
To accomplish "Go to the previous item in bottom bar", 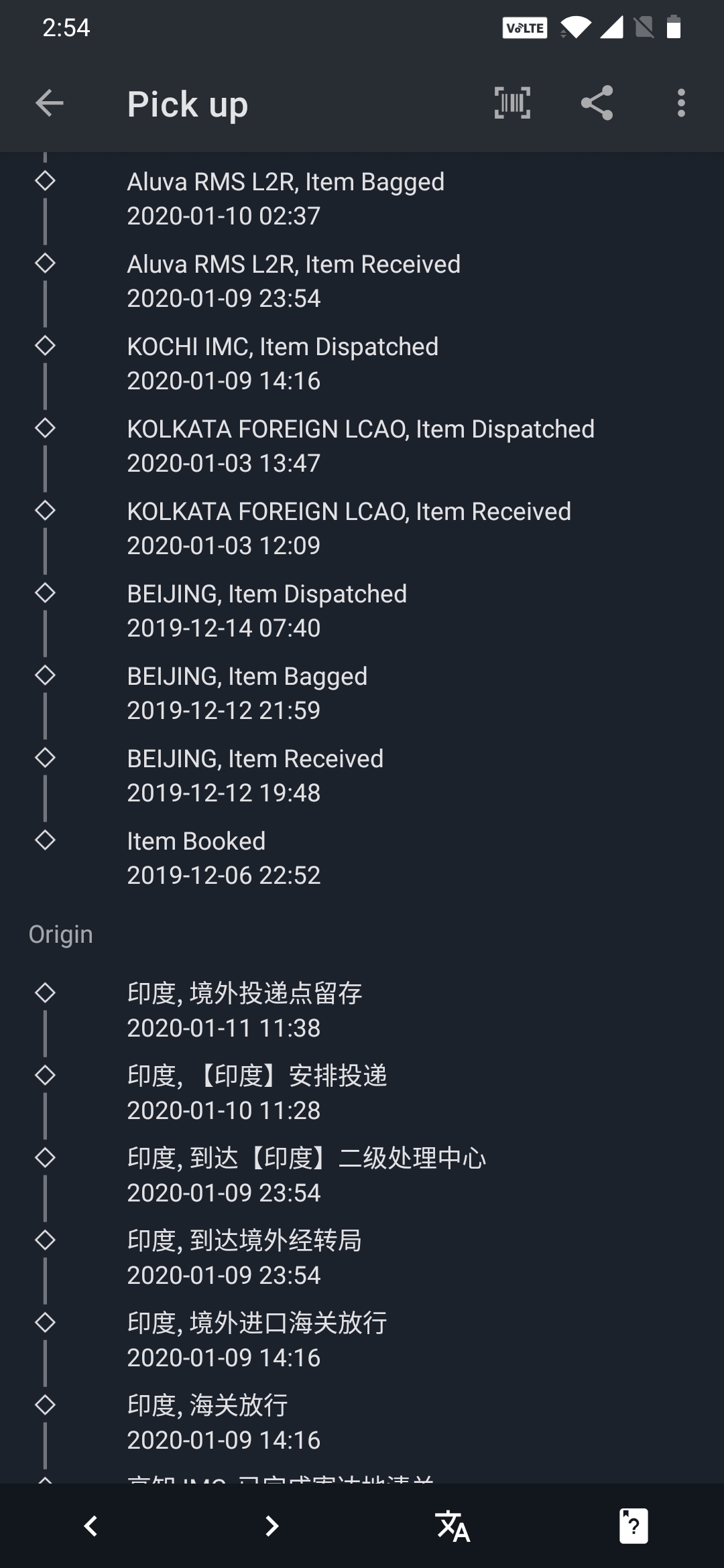I will pyautogui.click(x=90, y=1526).
